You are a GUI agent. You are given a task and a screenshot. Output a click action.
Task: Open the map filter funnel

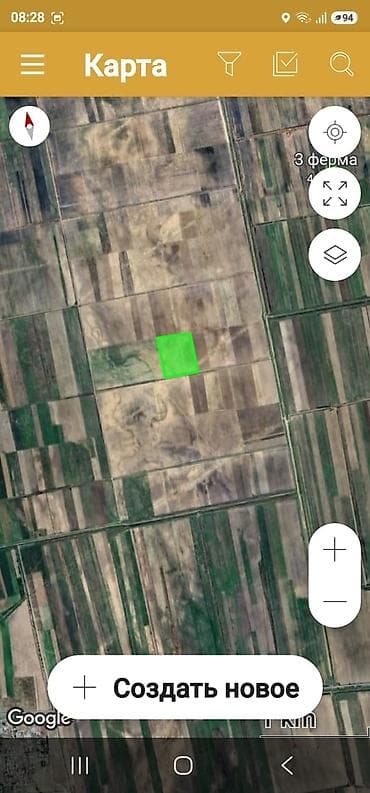point(229,64)
